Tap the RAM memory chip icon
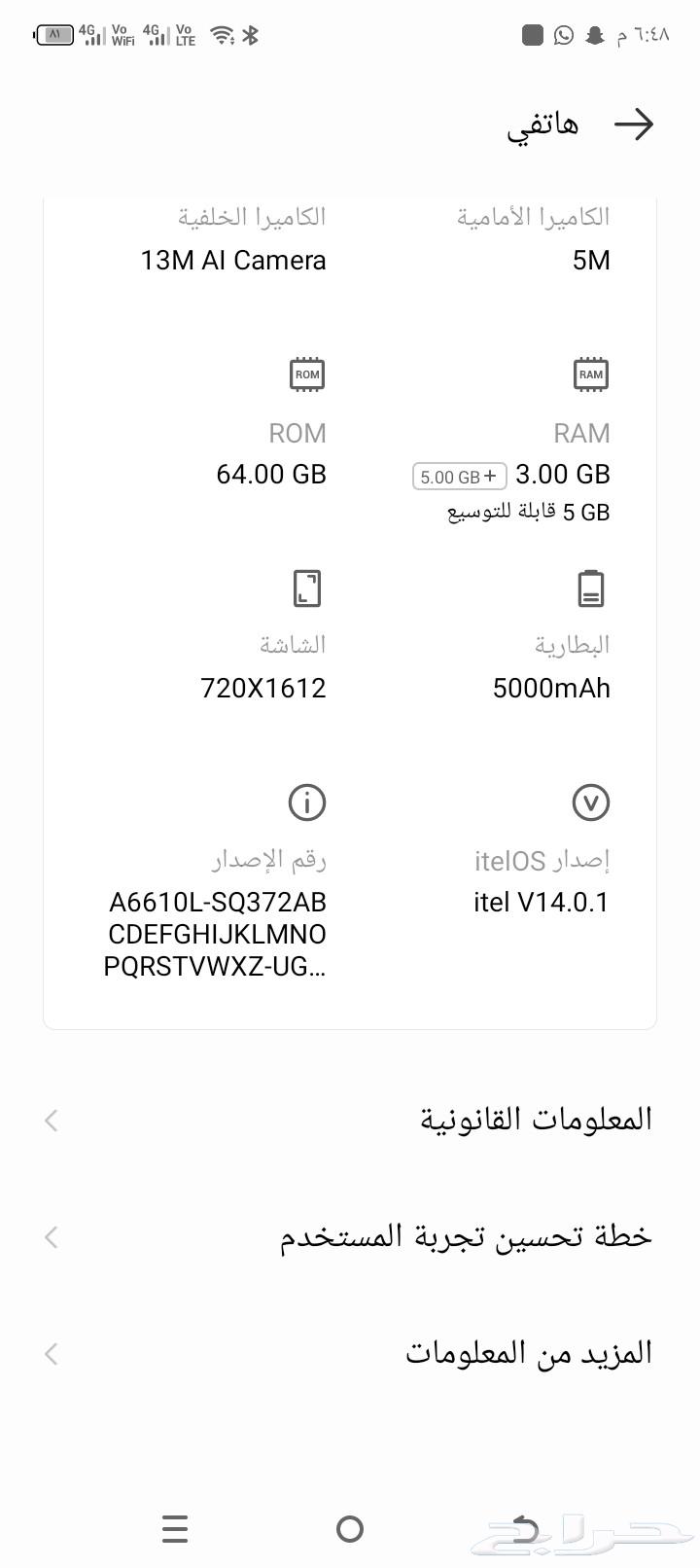 tap(591, 374)
